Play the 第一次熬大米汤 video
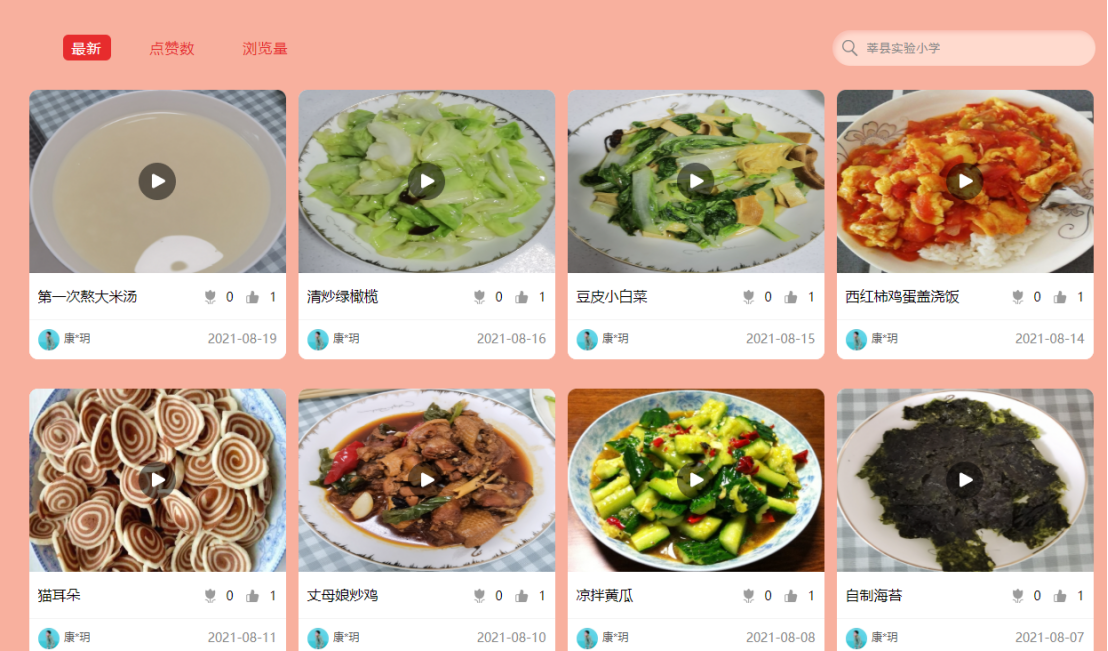1108x651 pixels. [x=157, y=181]
